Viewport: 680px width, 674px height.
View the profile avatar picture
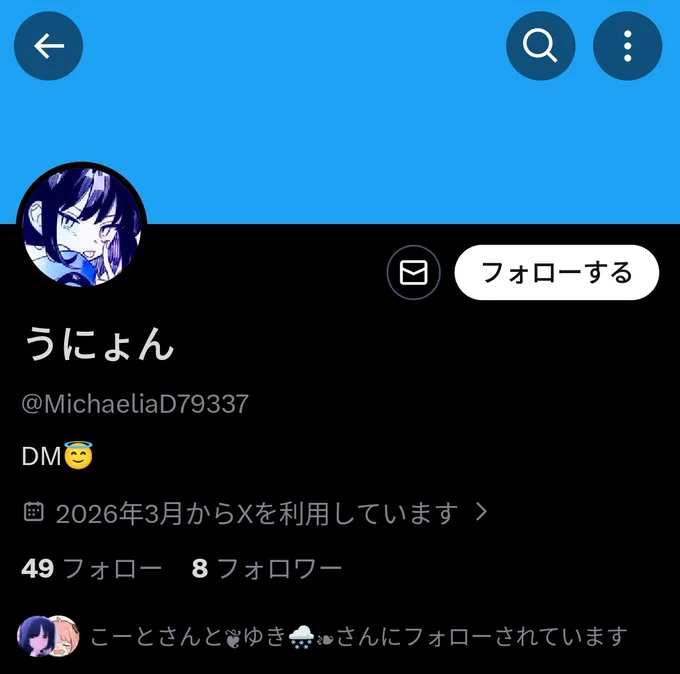(82, 227)
